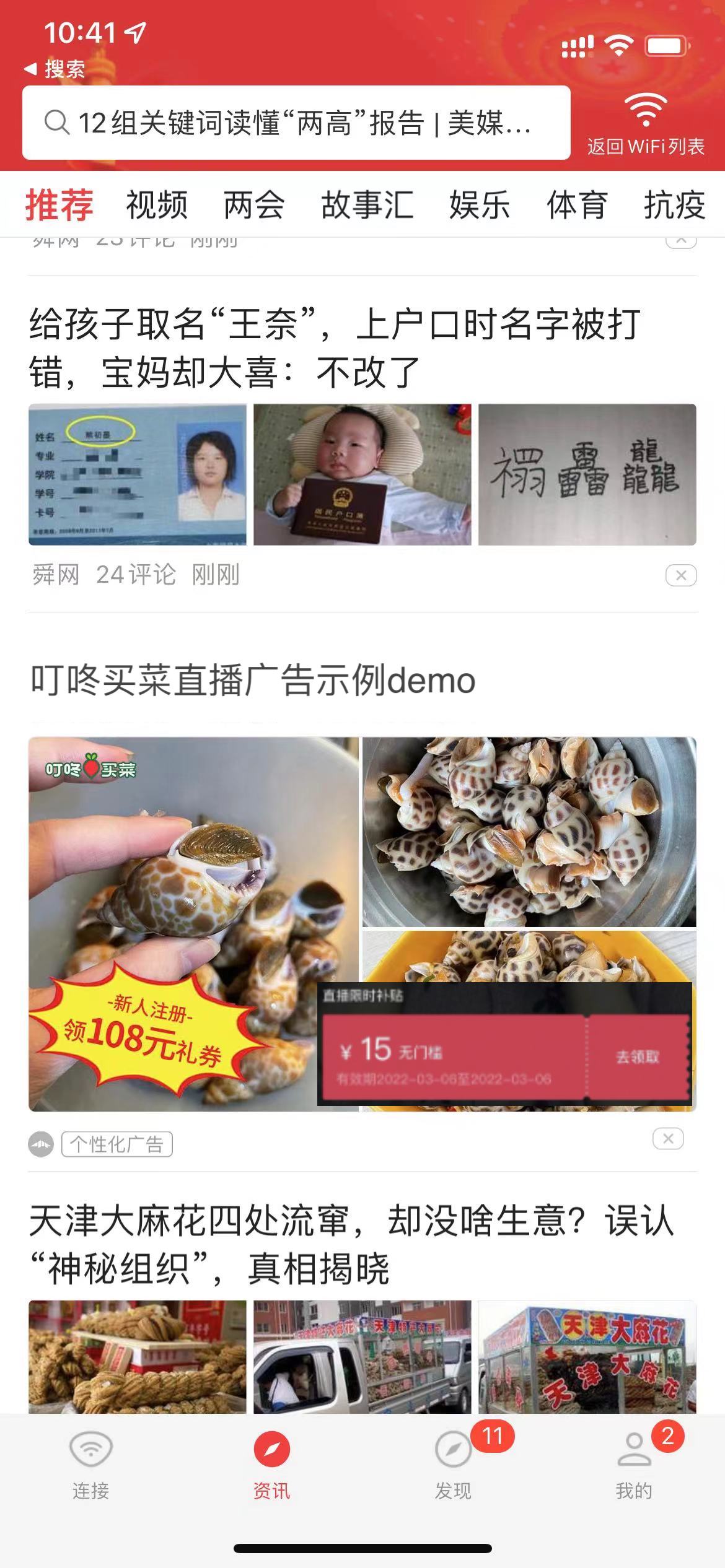
Task: Read the article about naming baby 王奈
Action: click(335, 347)
